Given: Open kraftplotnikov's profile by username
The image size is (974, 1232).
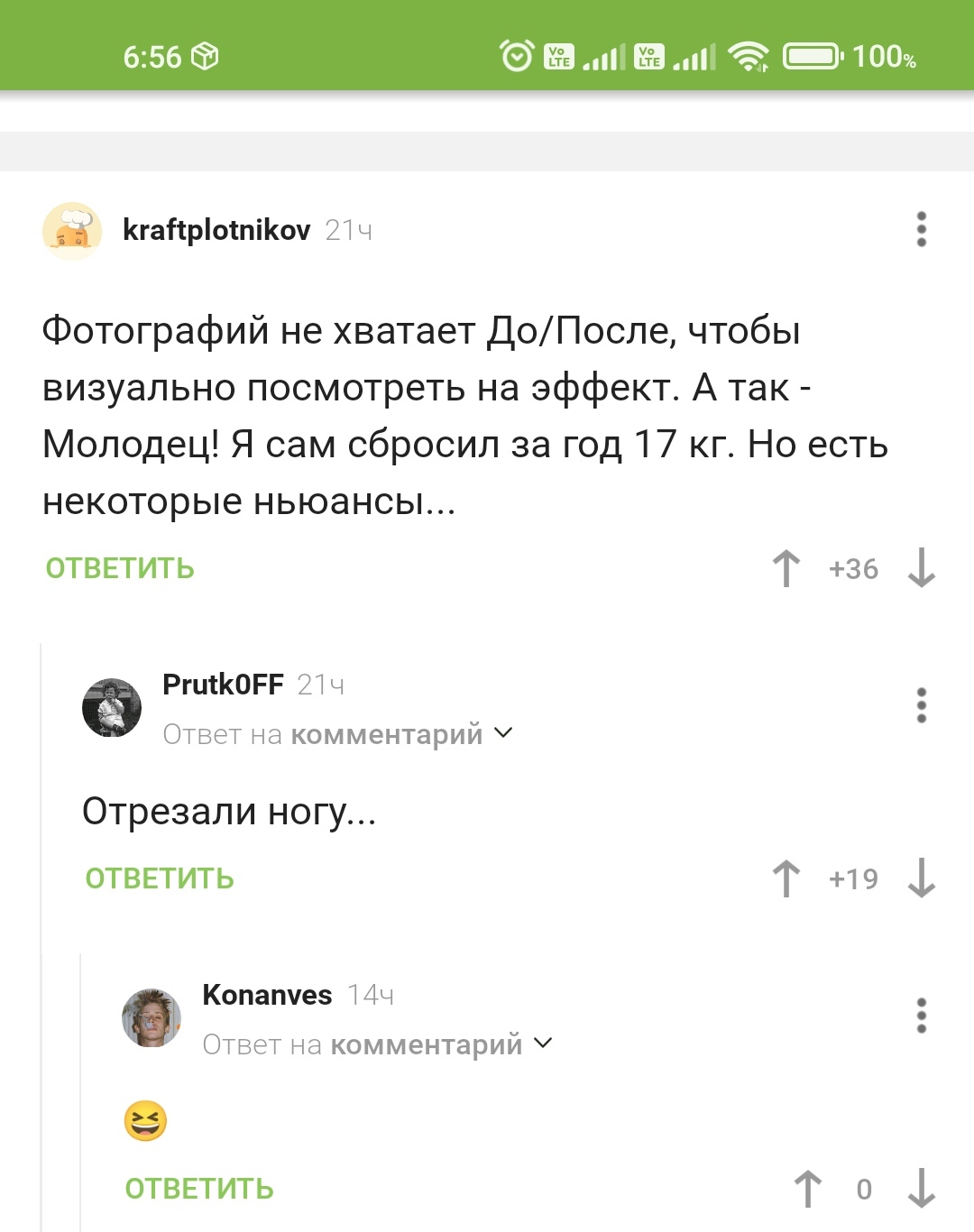Looking at the screenshot, I should pyautogui.click(x=216, y=230).
